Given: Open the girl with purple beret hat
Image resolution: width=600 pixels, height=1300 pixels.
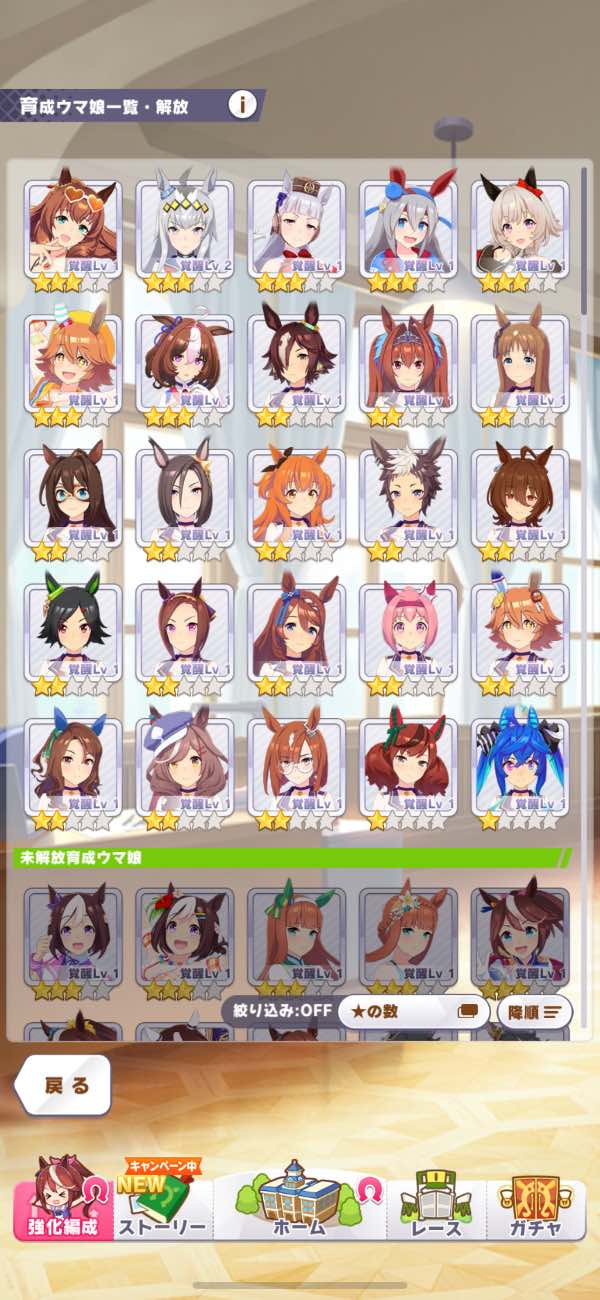Looking at the screenshot, I should pos(184,765).
